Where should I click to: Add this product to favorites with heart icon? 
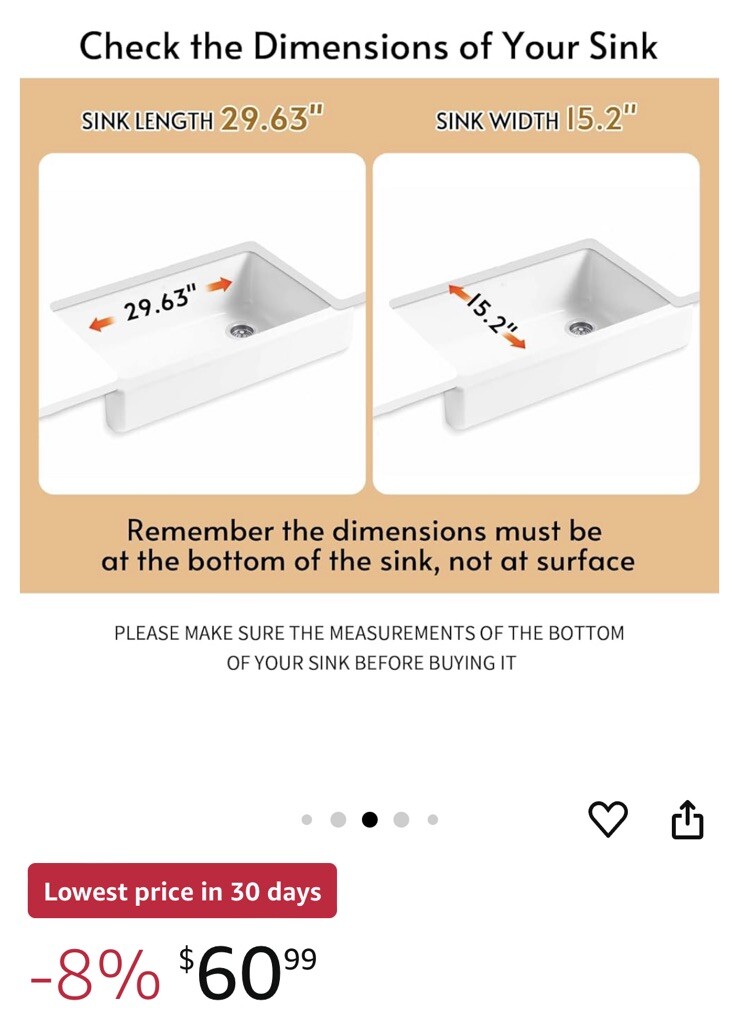(x=608, y=819)
